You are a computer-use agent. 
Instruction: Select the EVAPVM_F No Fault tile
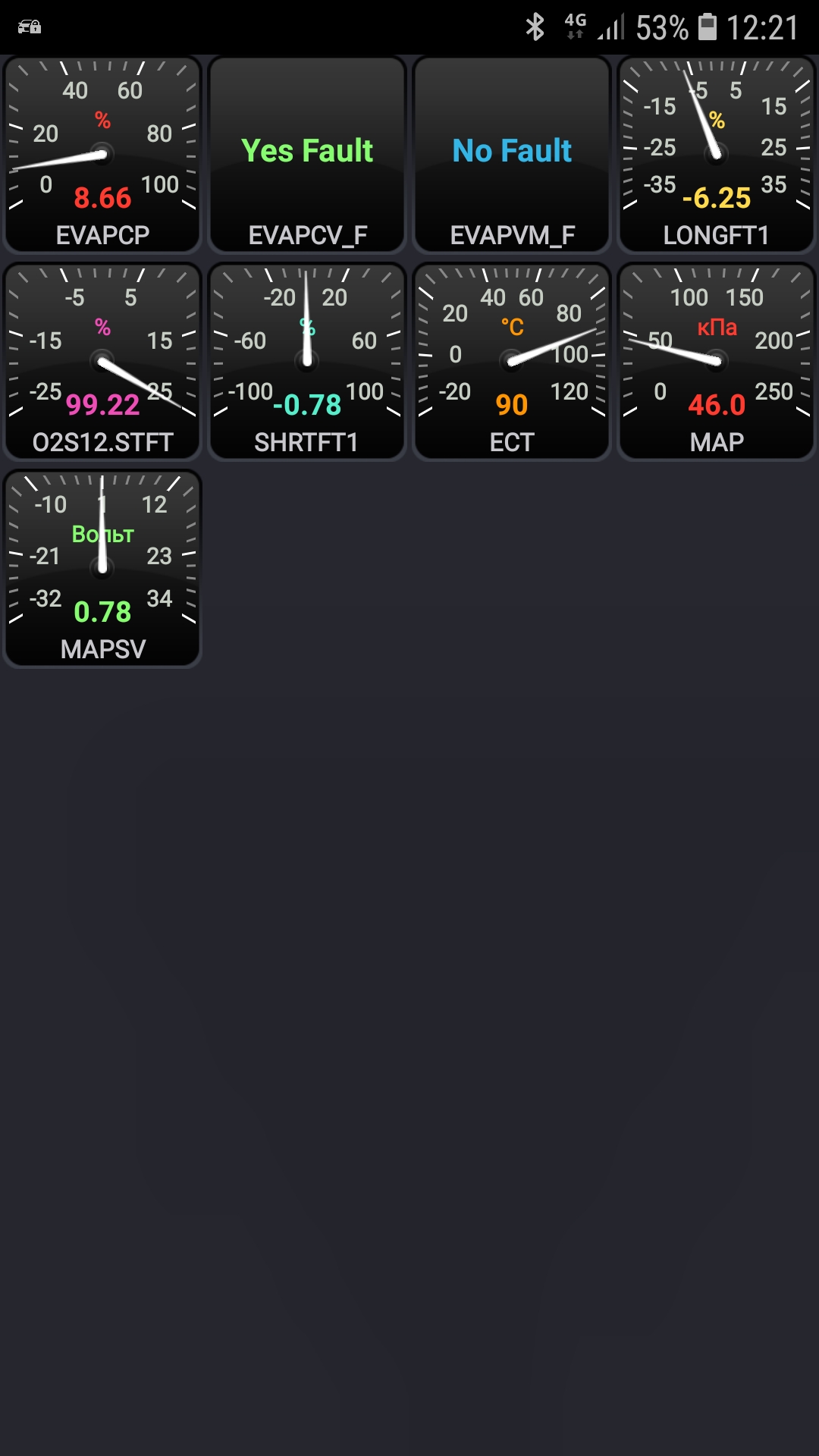512,155
